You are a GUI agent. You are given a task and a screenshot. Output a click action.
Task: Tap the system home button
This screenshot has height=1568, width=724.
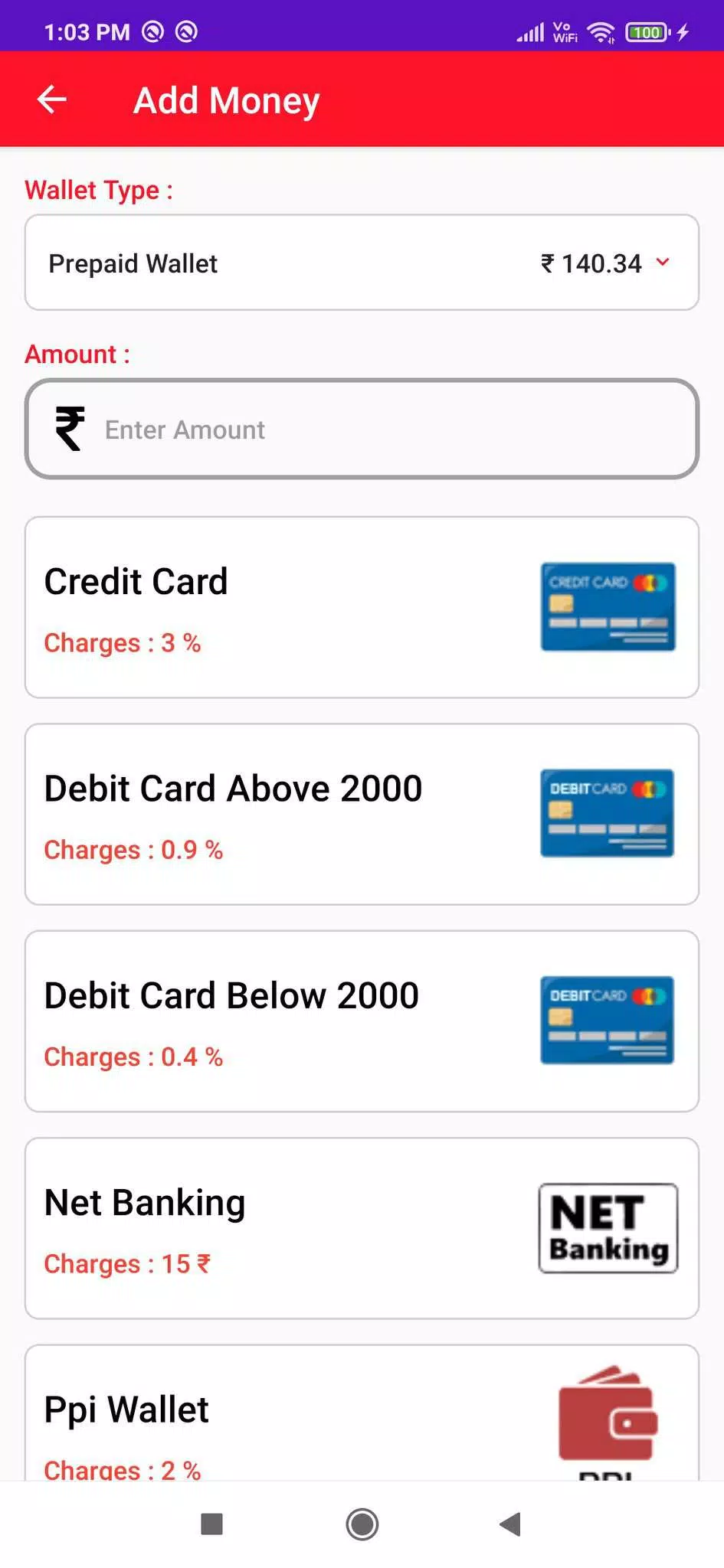point(362,1524)
